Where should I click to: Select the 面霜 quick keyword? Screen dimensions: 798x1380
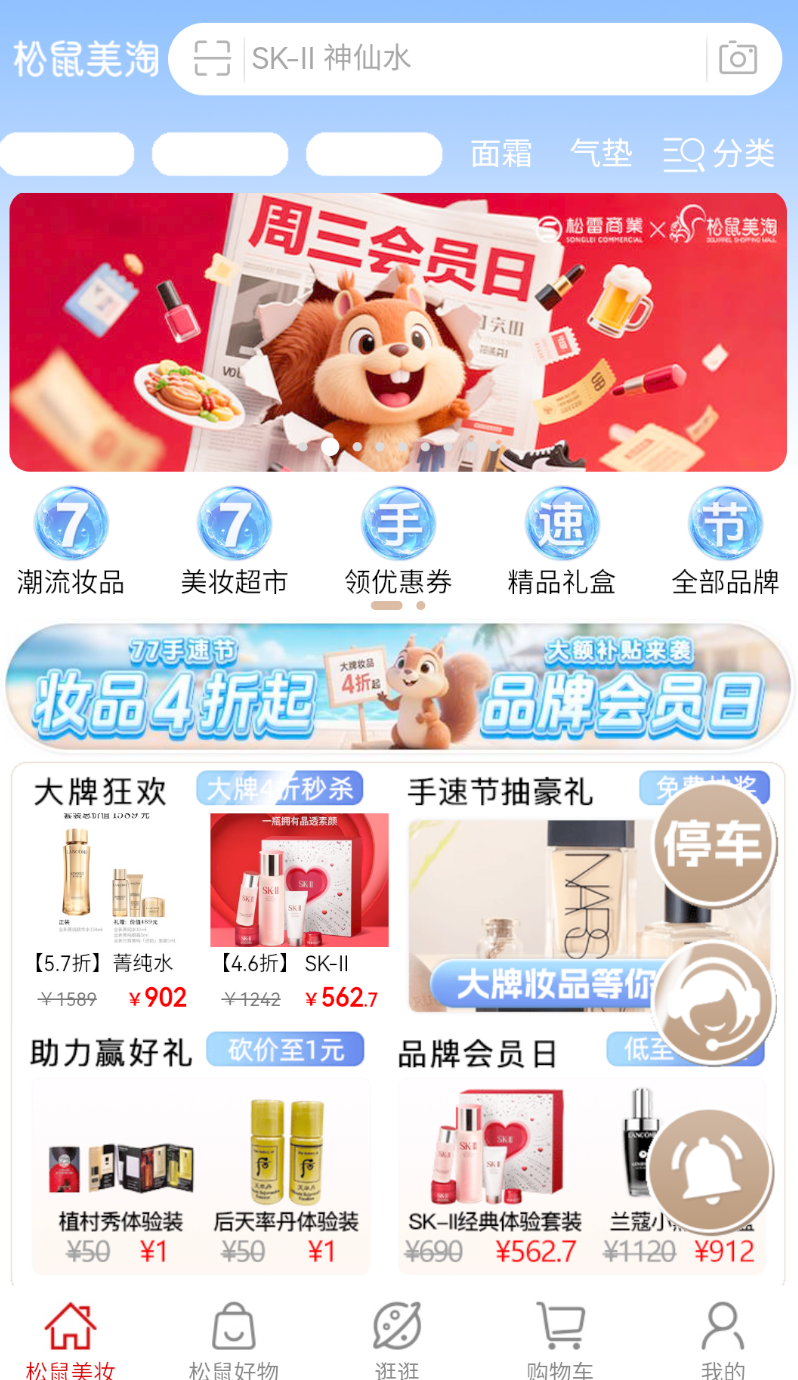pos(502,154)
